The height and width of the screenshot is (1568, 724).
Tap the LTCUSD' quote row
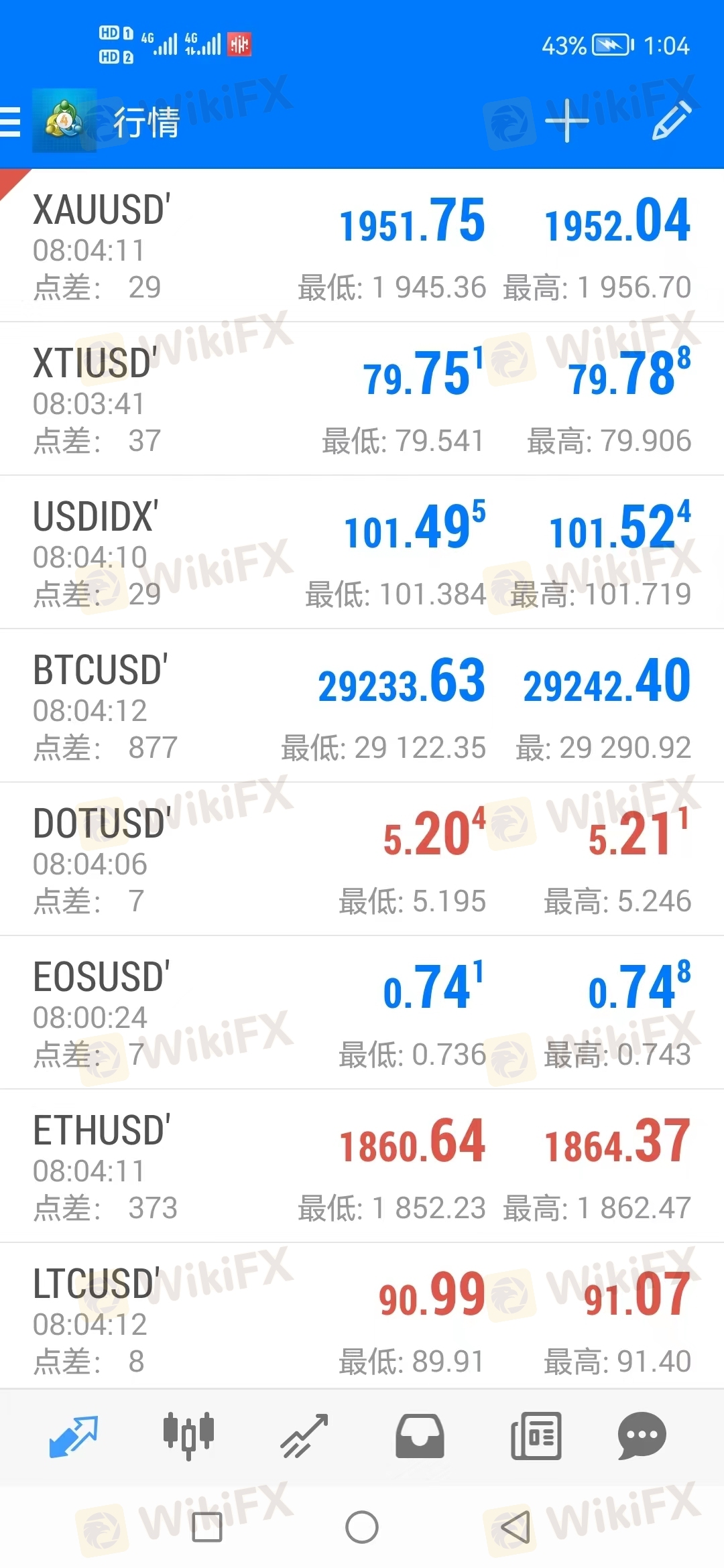pos(362,1317)
